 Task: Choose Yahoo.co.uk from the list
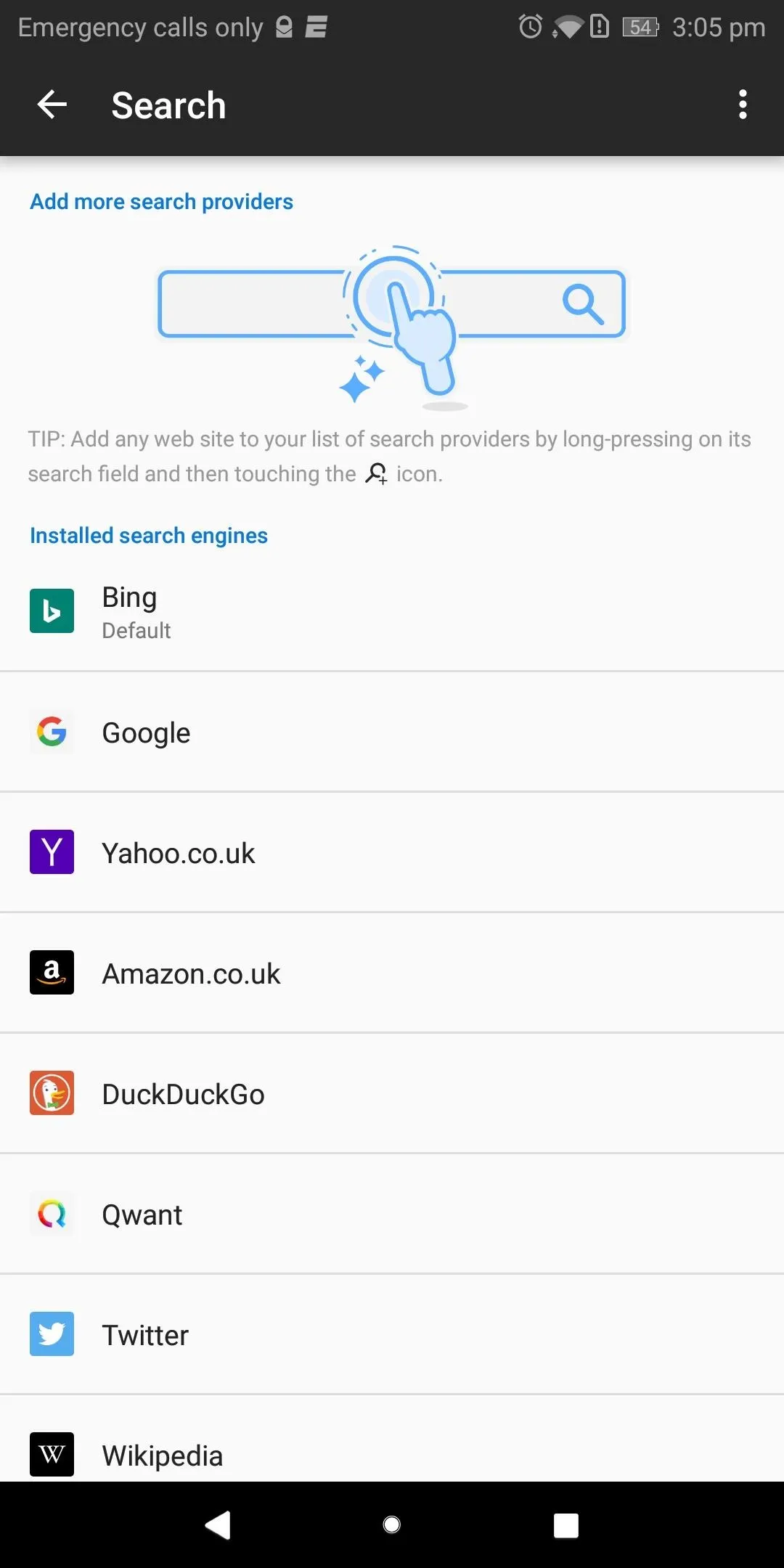point(392,852)
